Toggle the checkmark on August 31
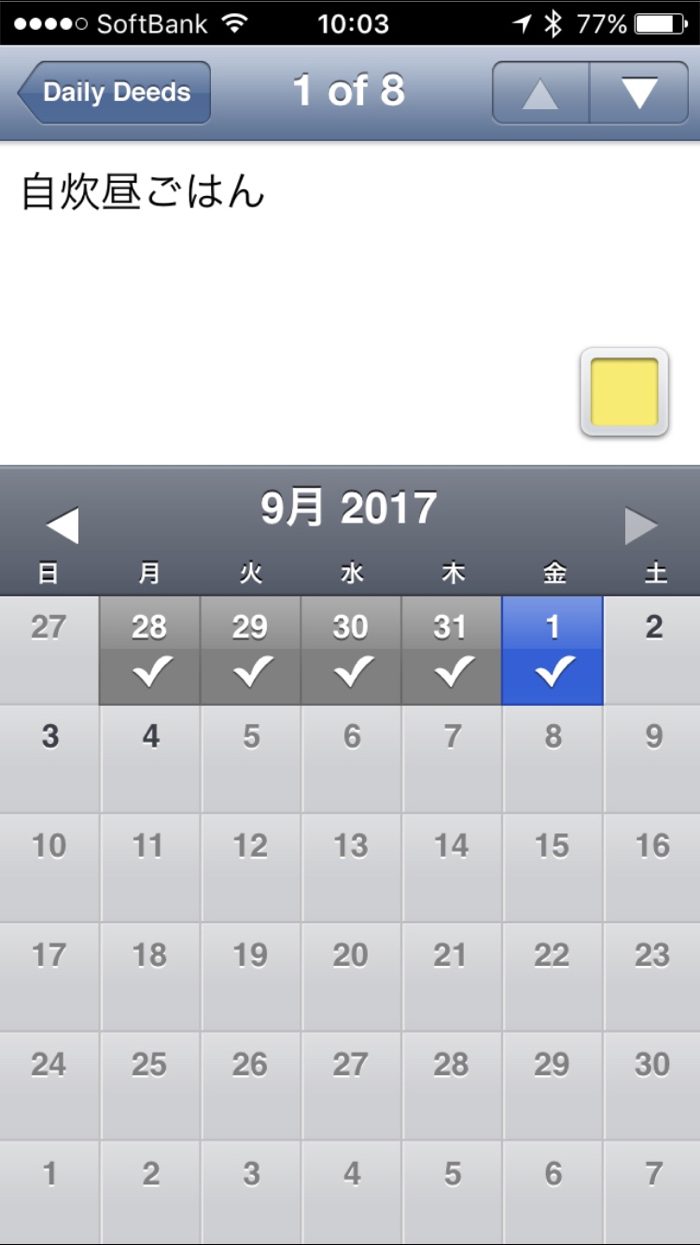The width and height of the screenshot is (700, 1245). click(451, 651)
